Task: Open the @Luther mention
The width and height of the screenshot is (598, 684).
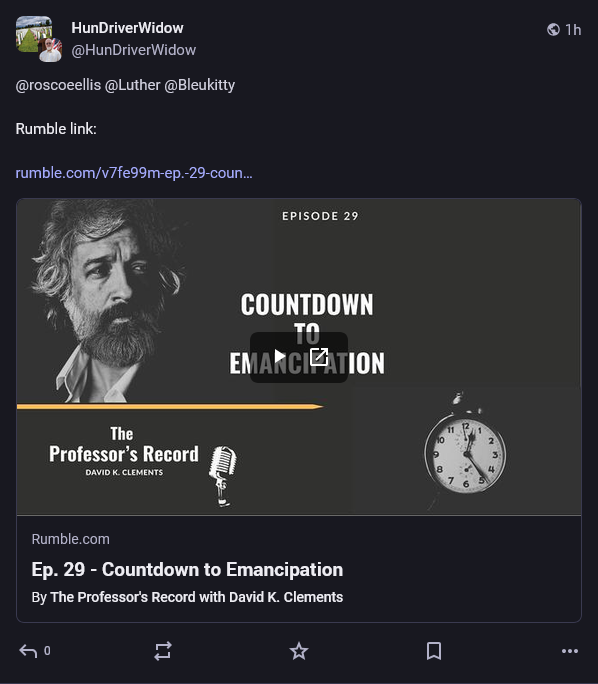Action: click(133, 85)
